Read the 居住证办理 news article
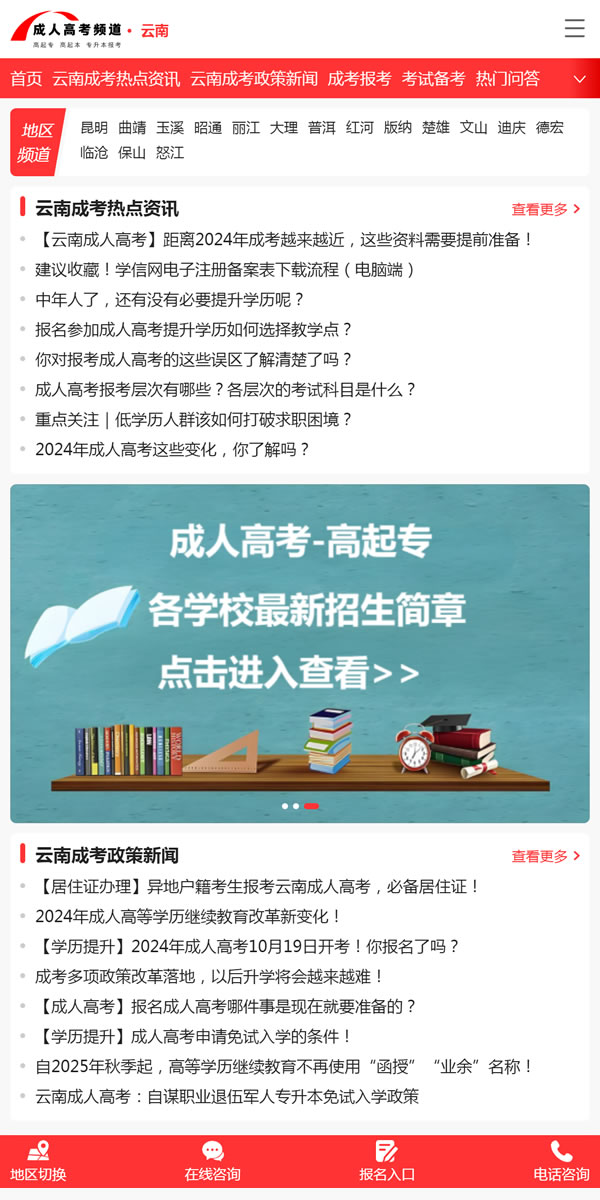The image size is (600, 1200). coord(258,886)
